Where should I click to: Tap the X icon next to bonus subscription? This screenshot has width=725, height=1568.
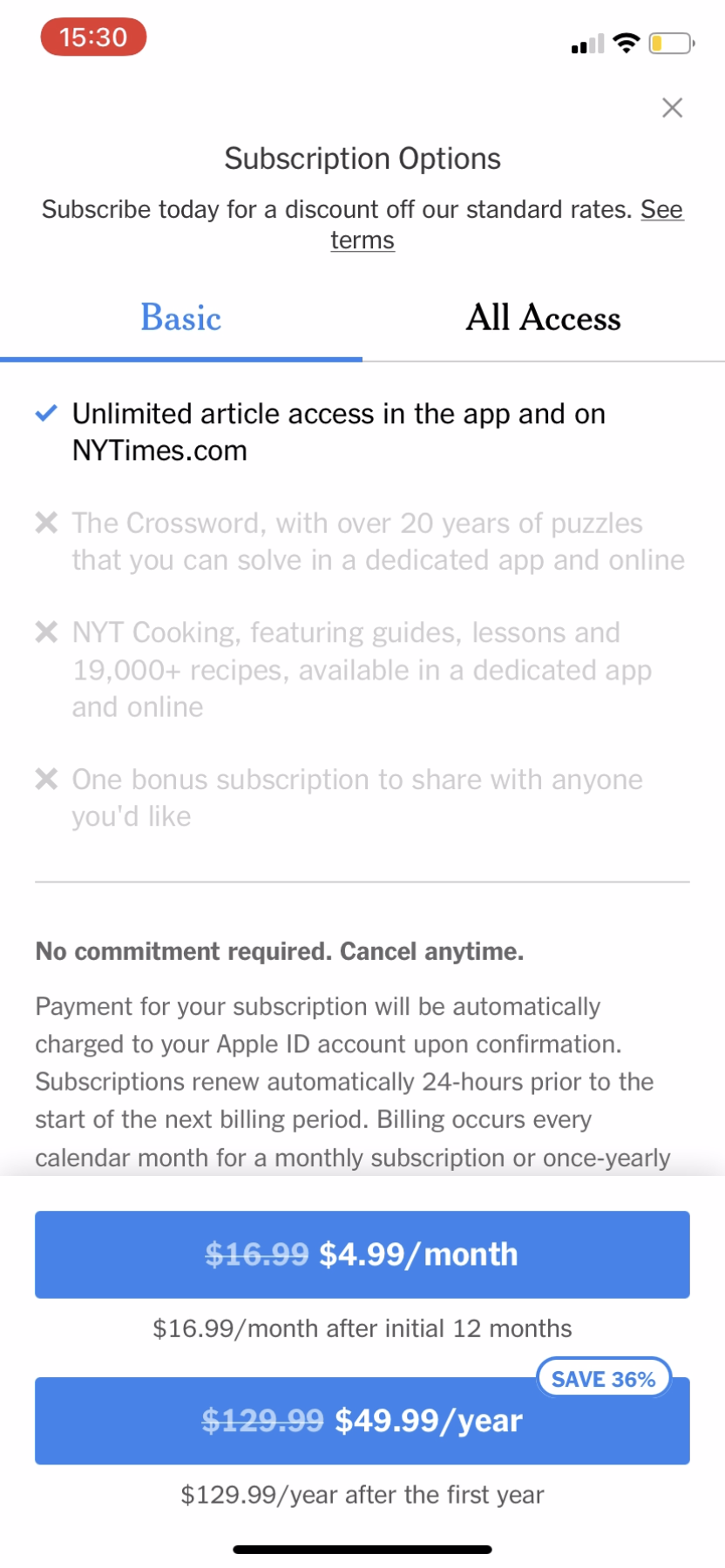click(x=46, y=780)
